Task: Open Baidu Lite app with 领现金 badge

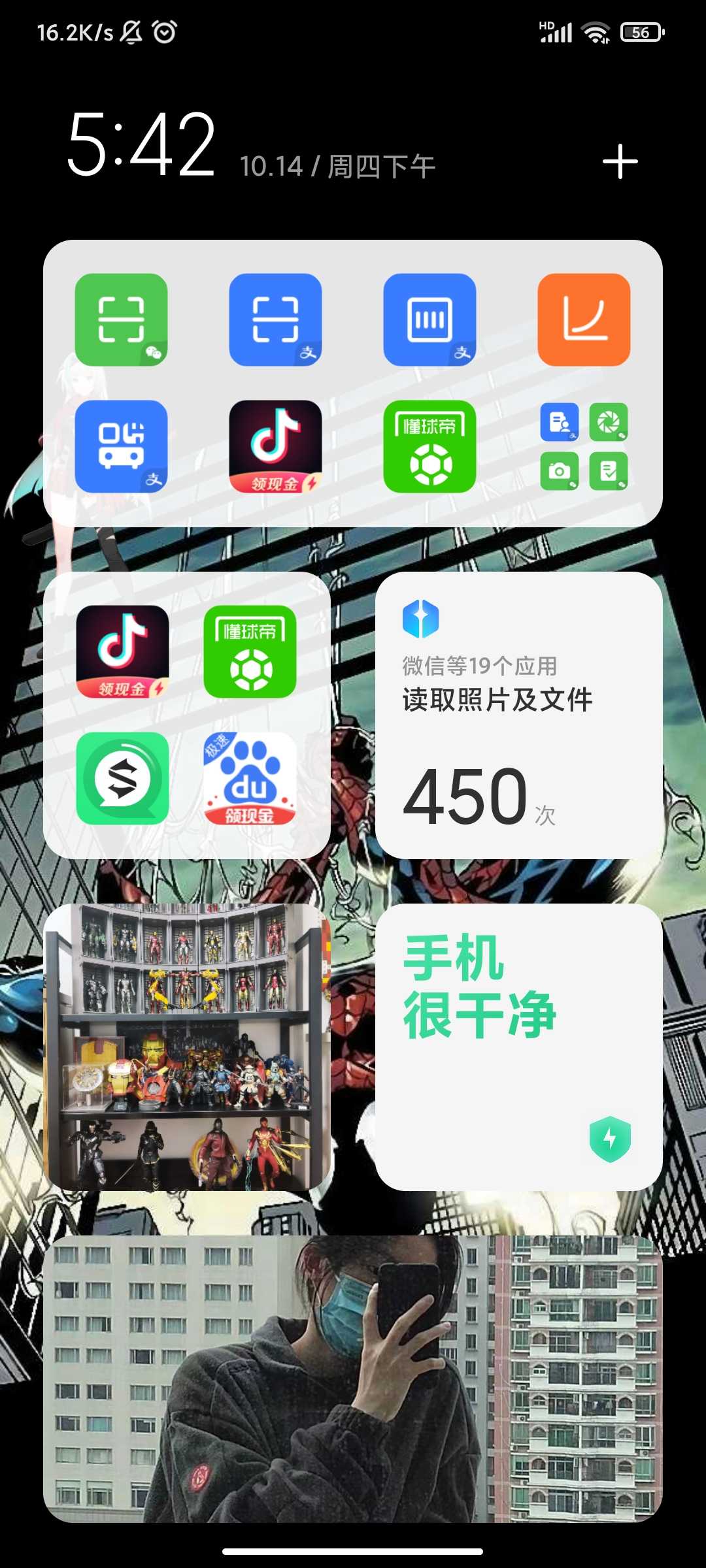Action: (x=250, y=778)
